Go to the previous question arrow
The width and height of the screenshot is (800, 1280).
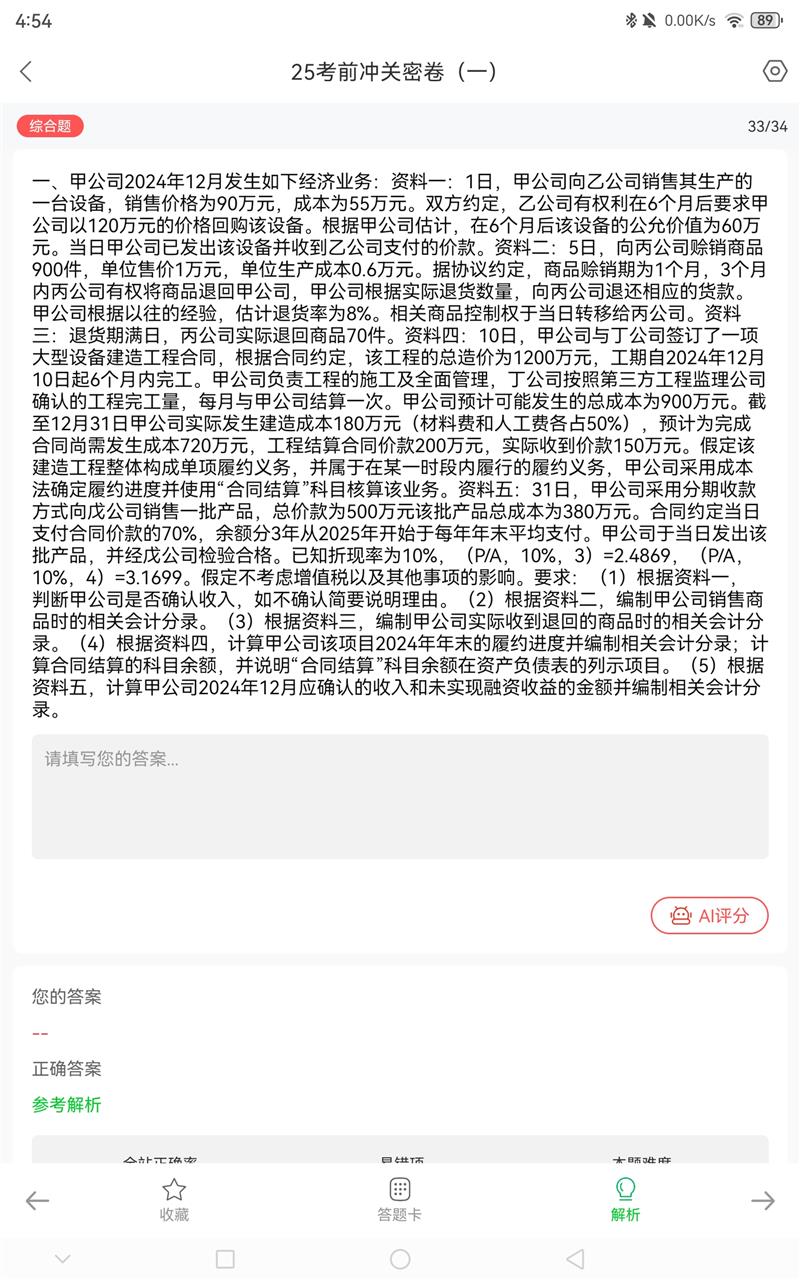pos(37,1201)
